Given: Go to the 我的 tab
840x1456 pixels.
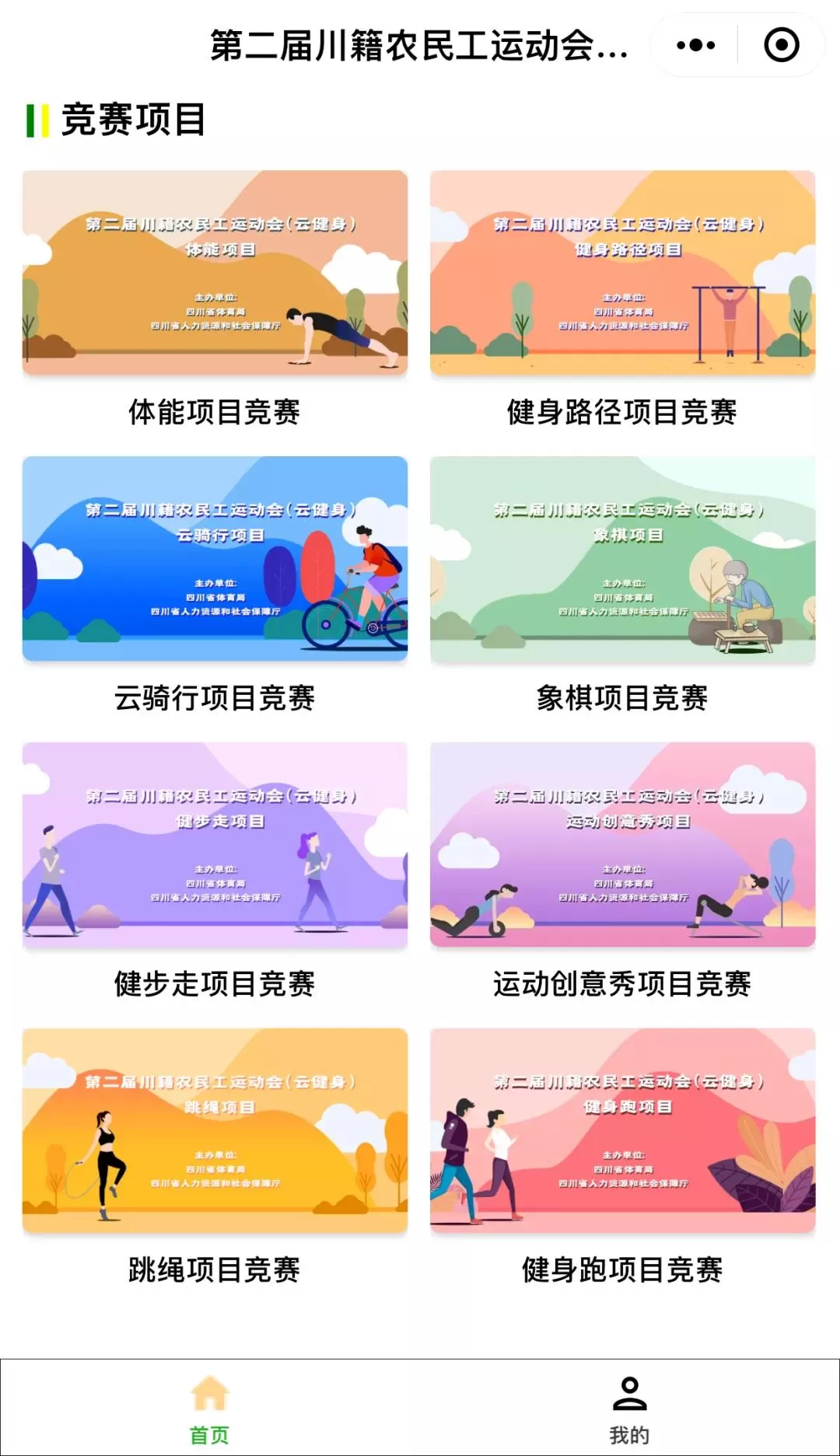Looking at the screenshot, I should (x=629, y=1409).
